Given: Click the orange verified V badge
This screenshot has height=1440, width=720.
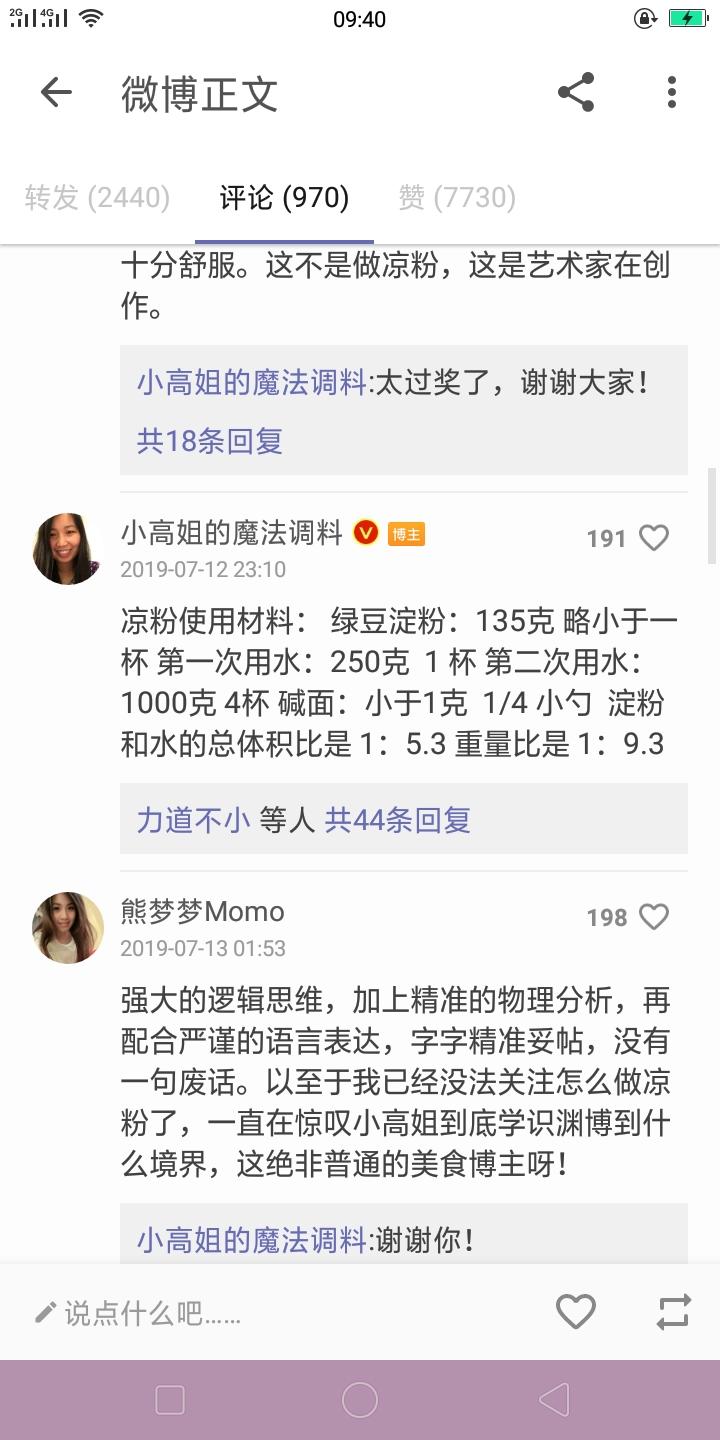Looking at the screenshot, I should (366, 533).
